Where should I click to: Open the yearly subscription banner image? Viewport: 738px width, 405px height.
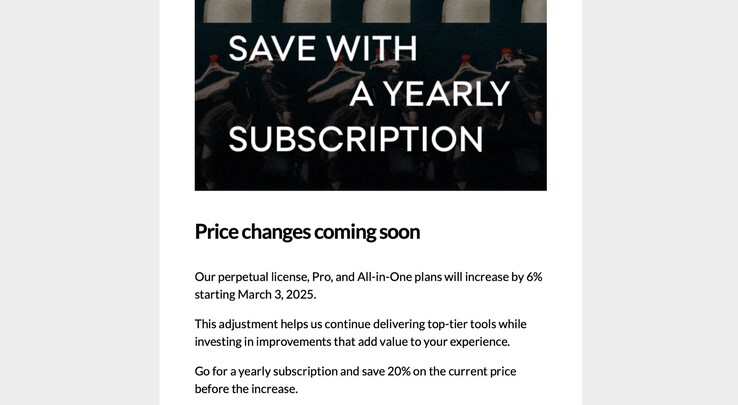coord(370,95)
